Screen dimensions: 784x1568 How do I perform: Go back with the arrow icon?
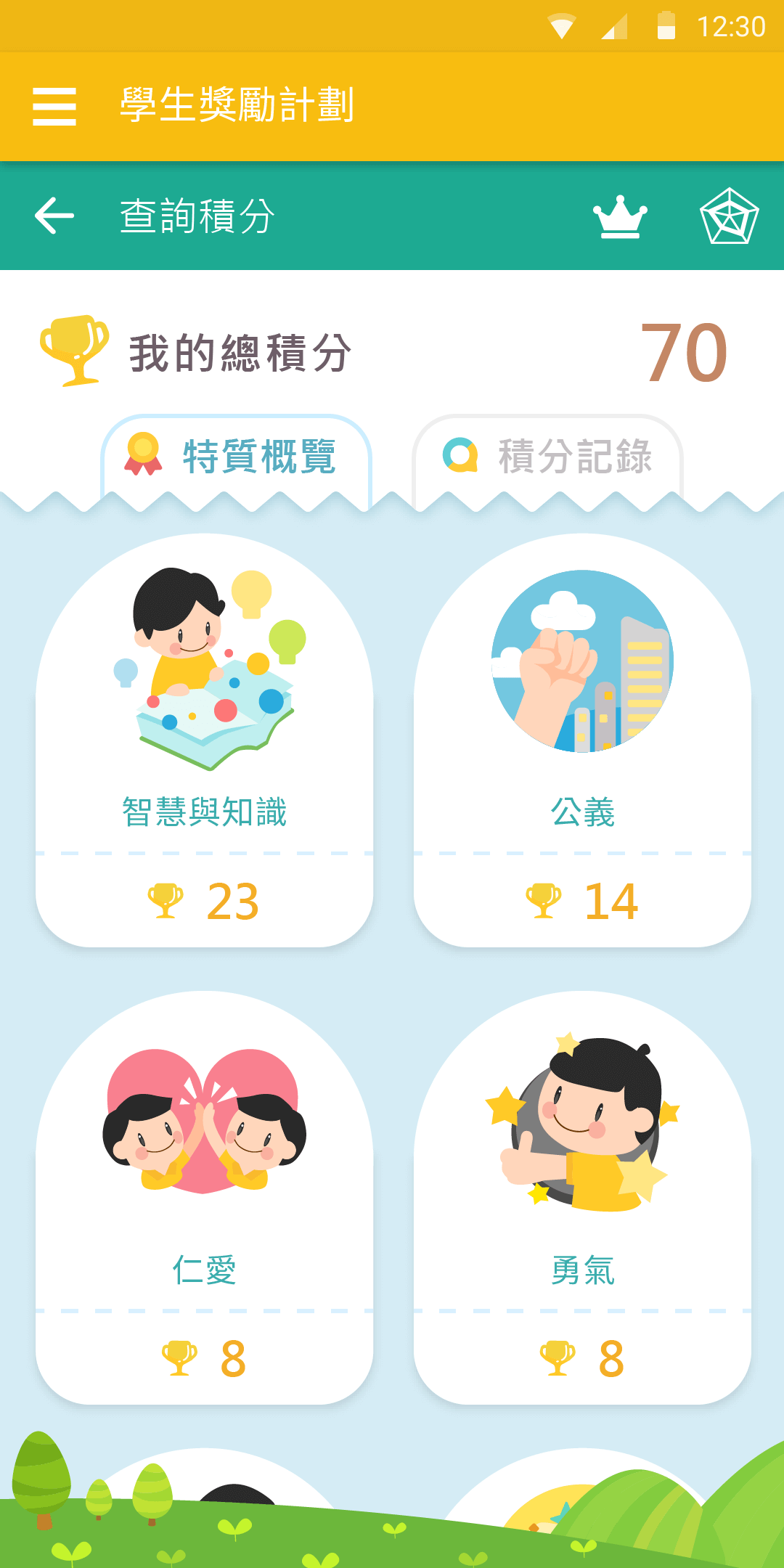(54, 216)
